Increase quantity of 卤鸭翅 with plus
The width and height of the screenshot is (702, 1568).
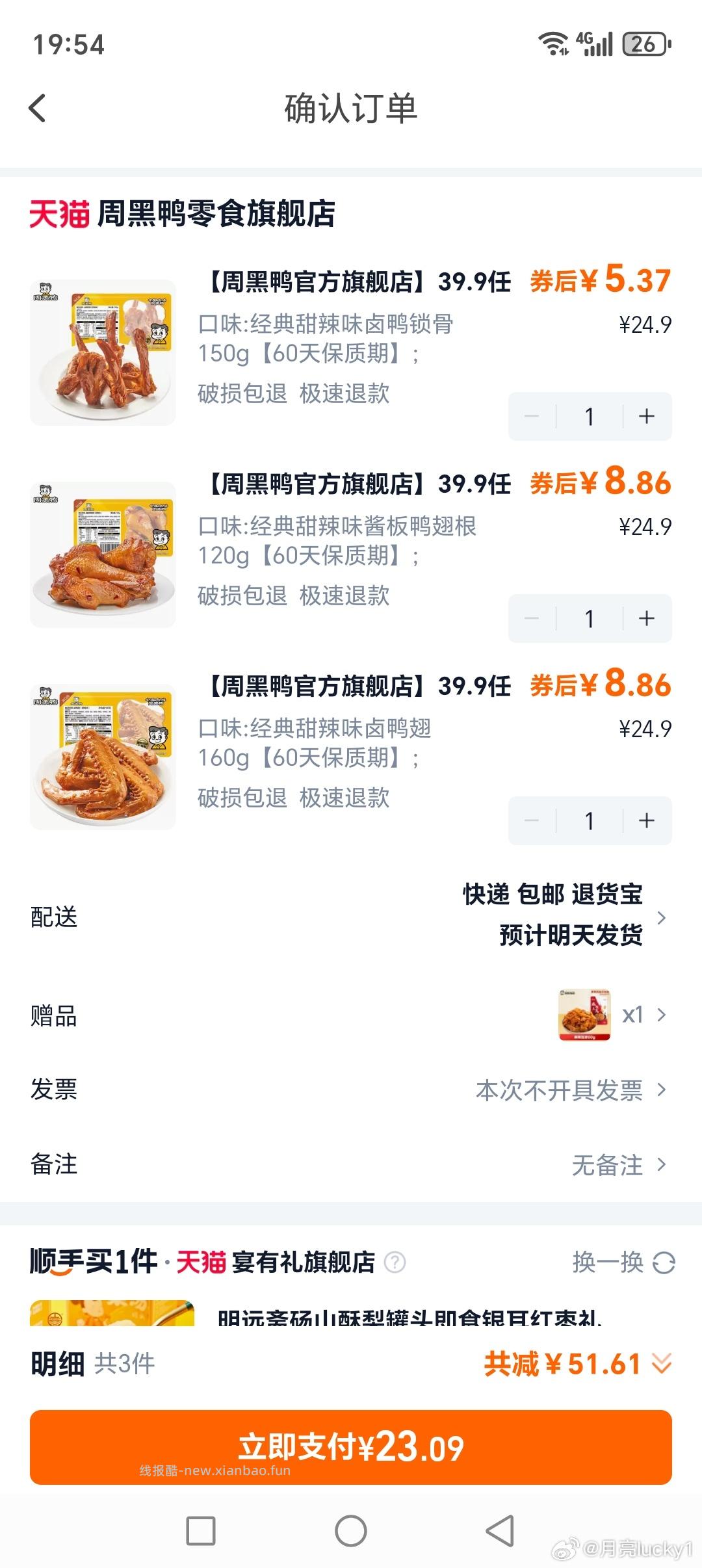[x=645, y=821]
